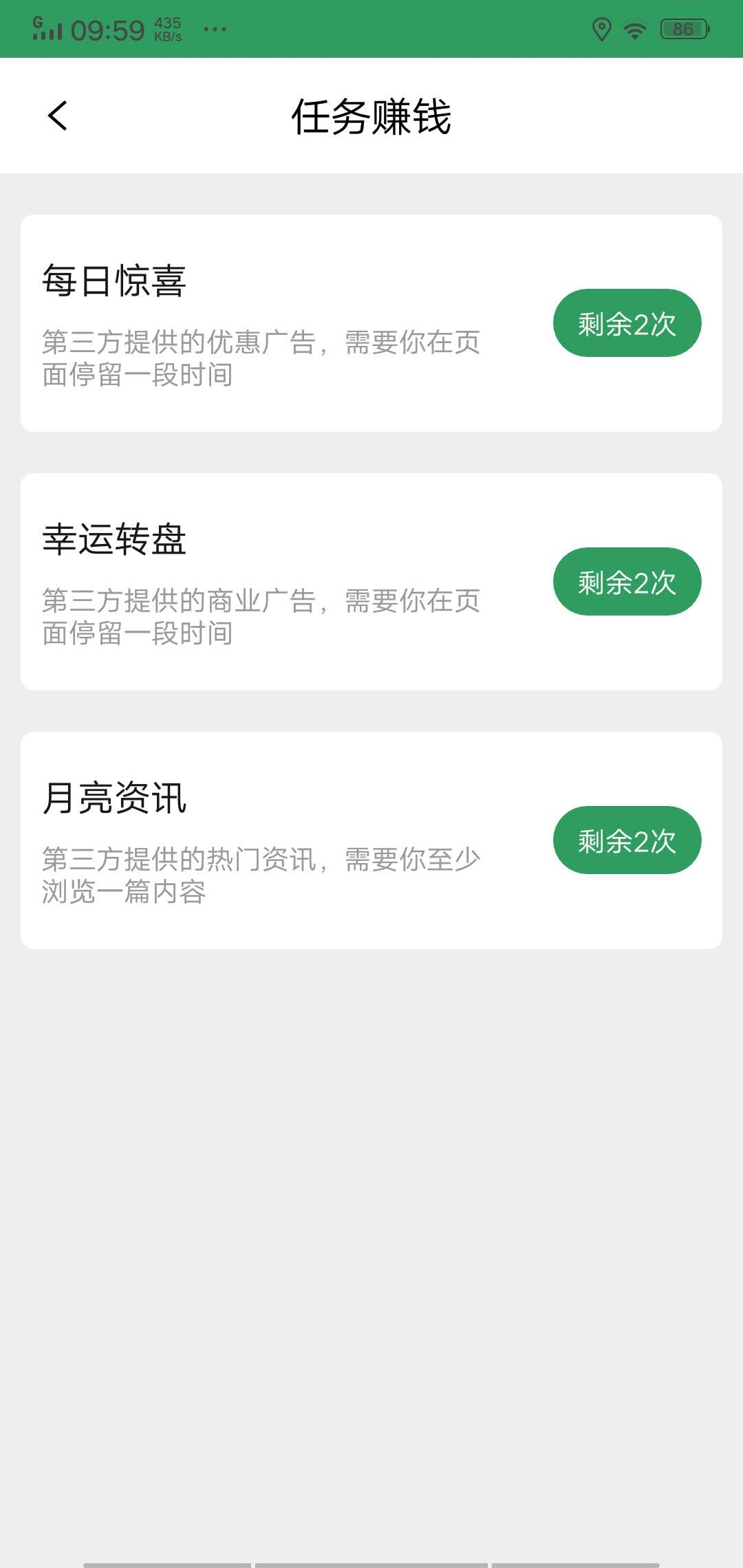Tap 剩余2次 button on the 幸运转盘 task

coord(627,581)
